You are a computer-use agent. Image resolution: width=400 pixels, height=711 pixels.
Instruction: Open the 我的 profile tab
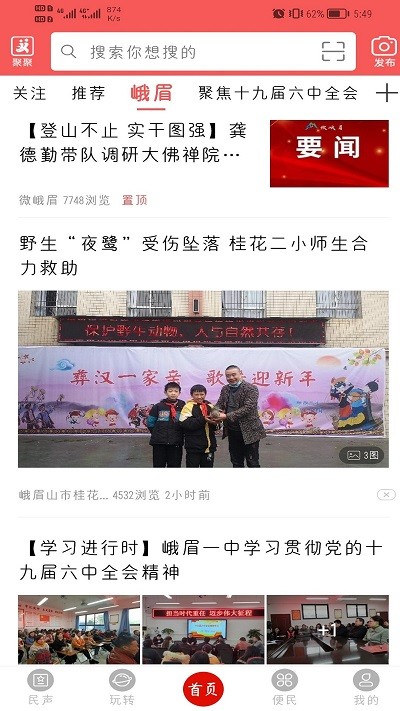click(366, 688)
